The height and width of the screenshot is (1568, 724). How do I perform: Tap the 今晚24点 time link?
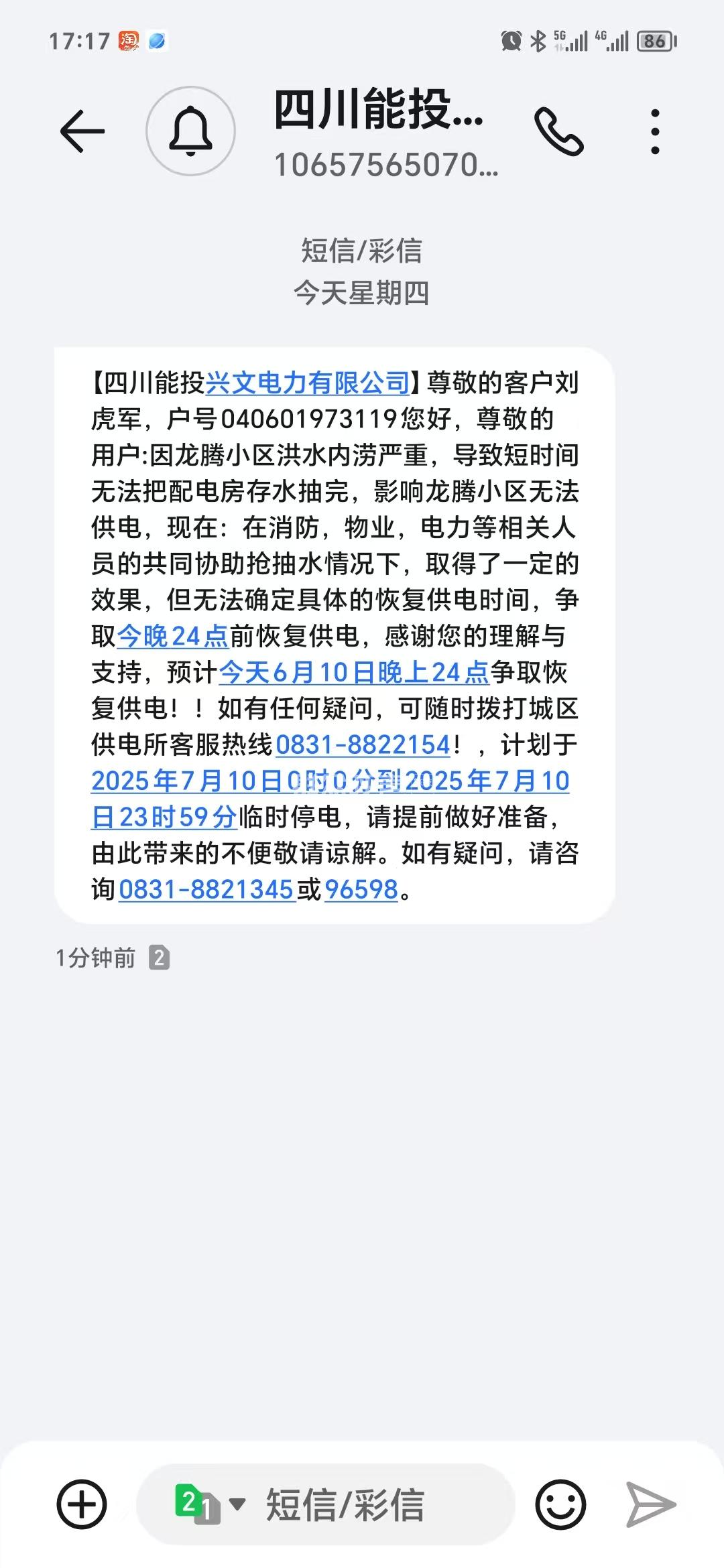coord(173,636)
